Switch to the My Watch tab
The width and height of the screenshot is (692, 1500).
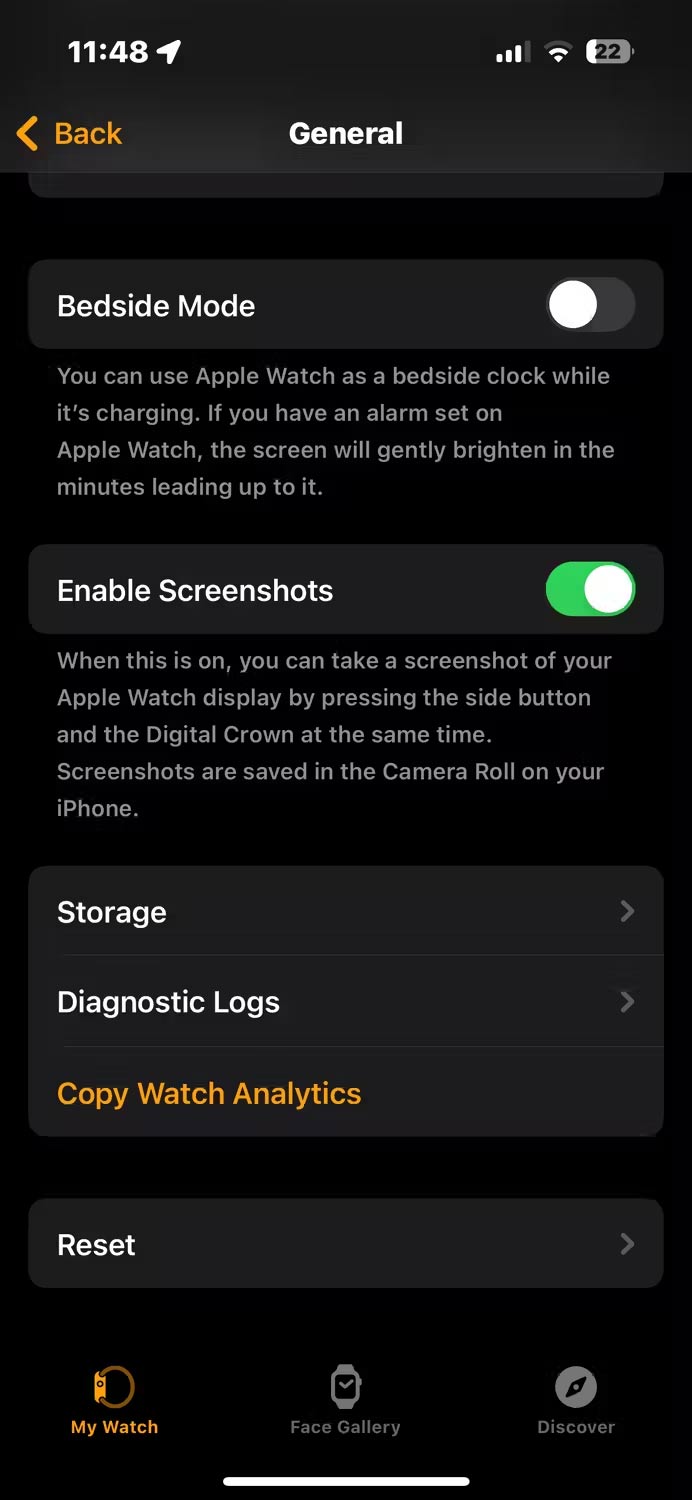114,1401
